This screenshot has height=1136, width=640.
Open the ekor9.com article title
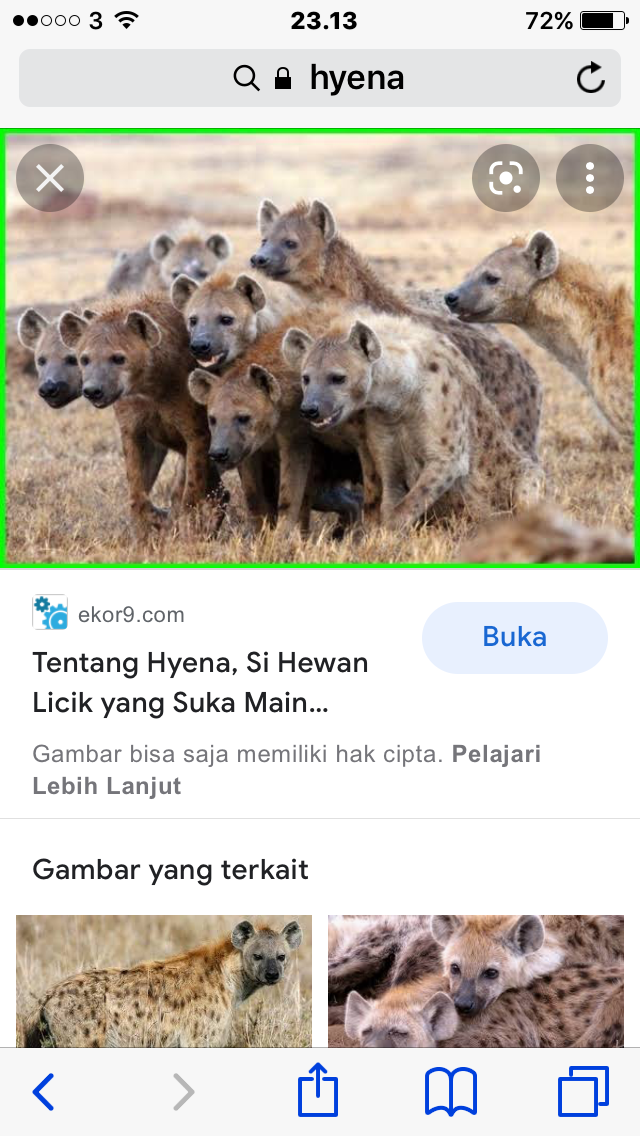pyautogui.click(x=200, y=683)
